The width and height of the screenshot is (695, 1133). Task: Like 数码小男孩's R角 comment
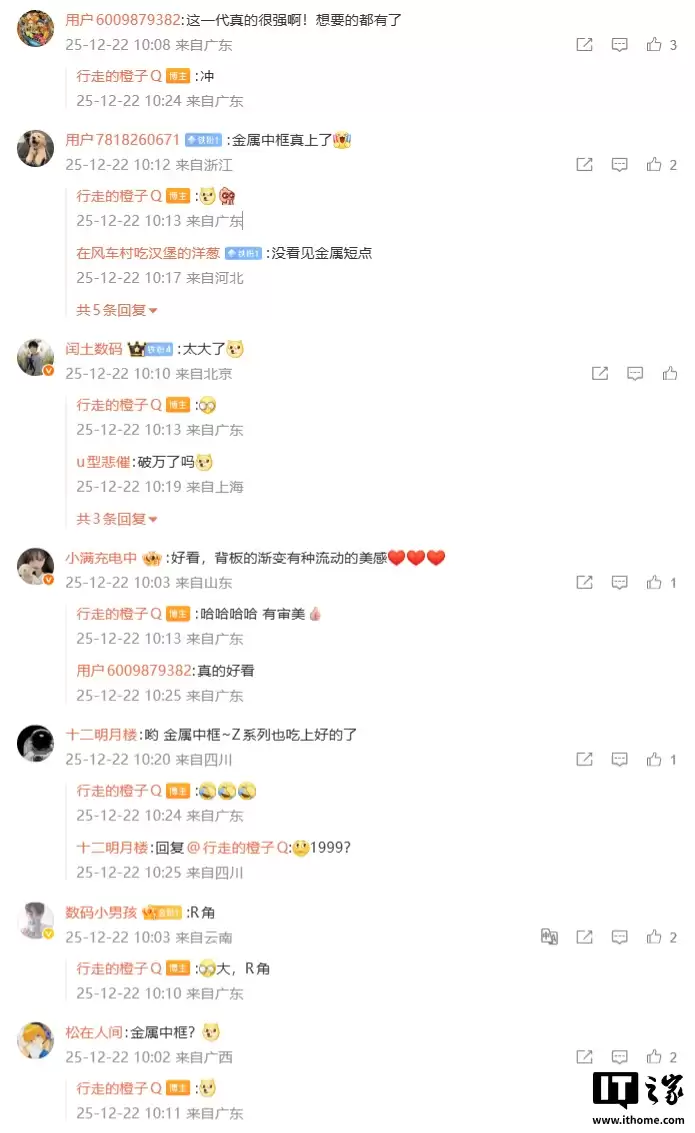(x=654, y=937)
